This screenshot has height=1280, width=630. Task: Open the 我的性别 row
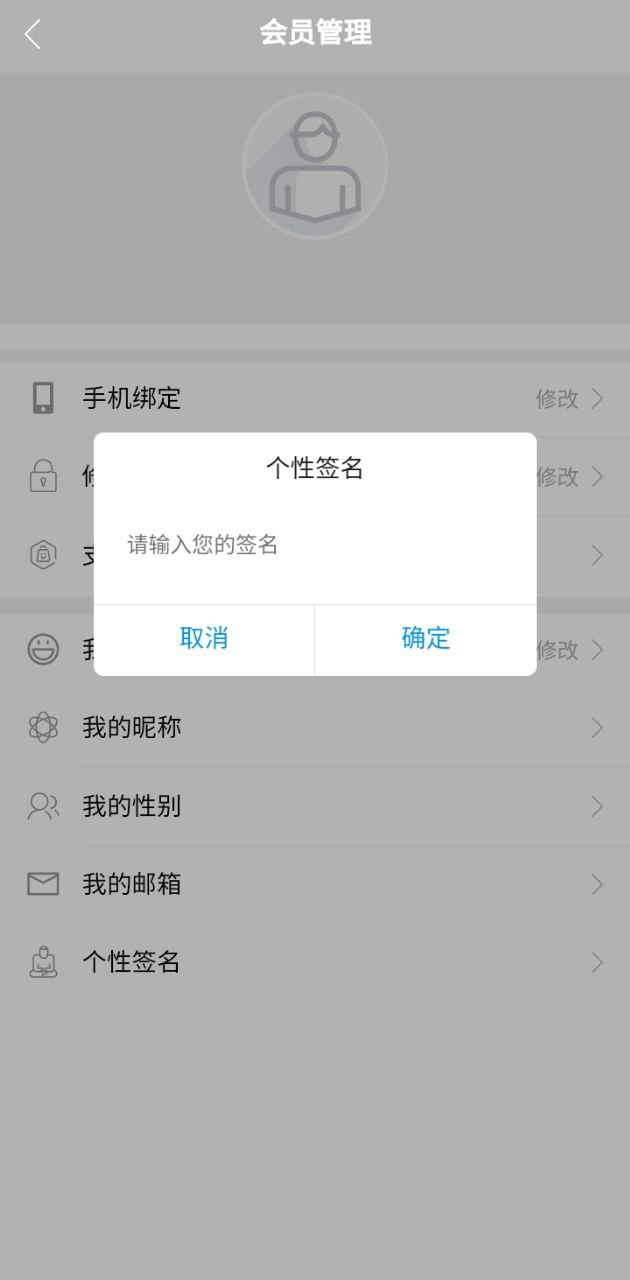click(315, 806)
